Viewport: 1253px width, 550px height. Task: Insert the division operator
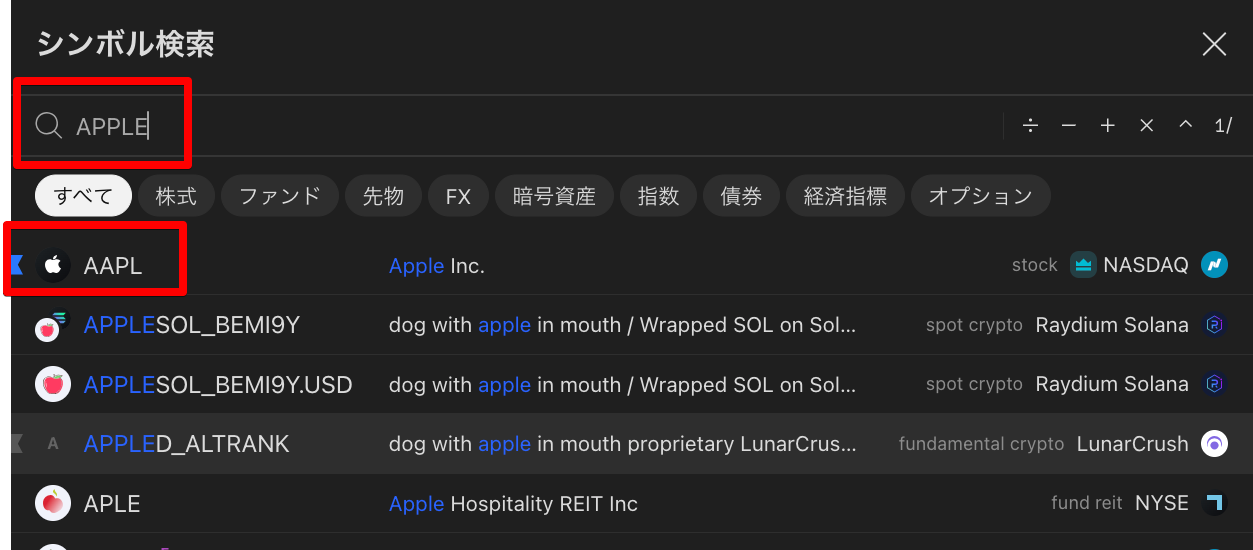1030,126
